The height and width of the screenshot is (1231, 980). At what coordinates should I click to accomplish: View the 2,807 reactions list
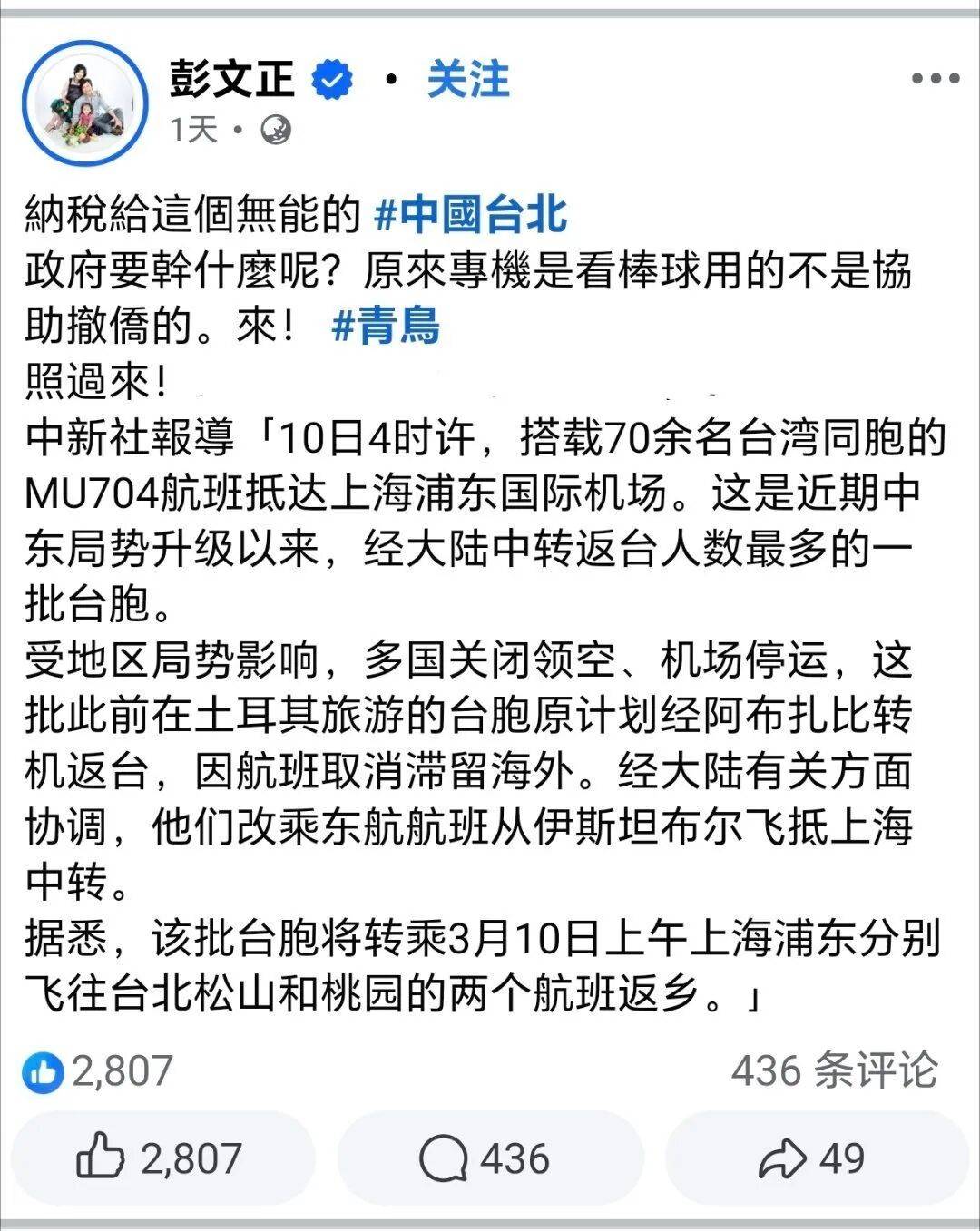coord(98,1071)
